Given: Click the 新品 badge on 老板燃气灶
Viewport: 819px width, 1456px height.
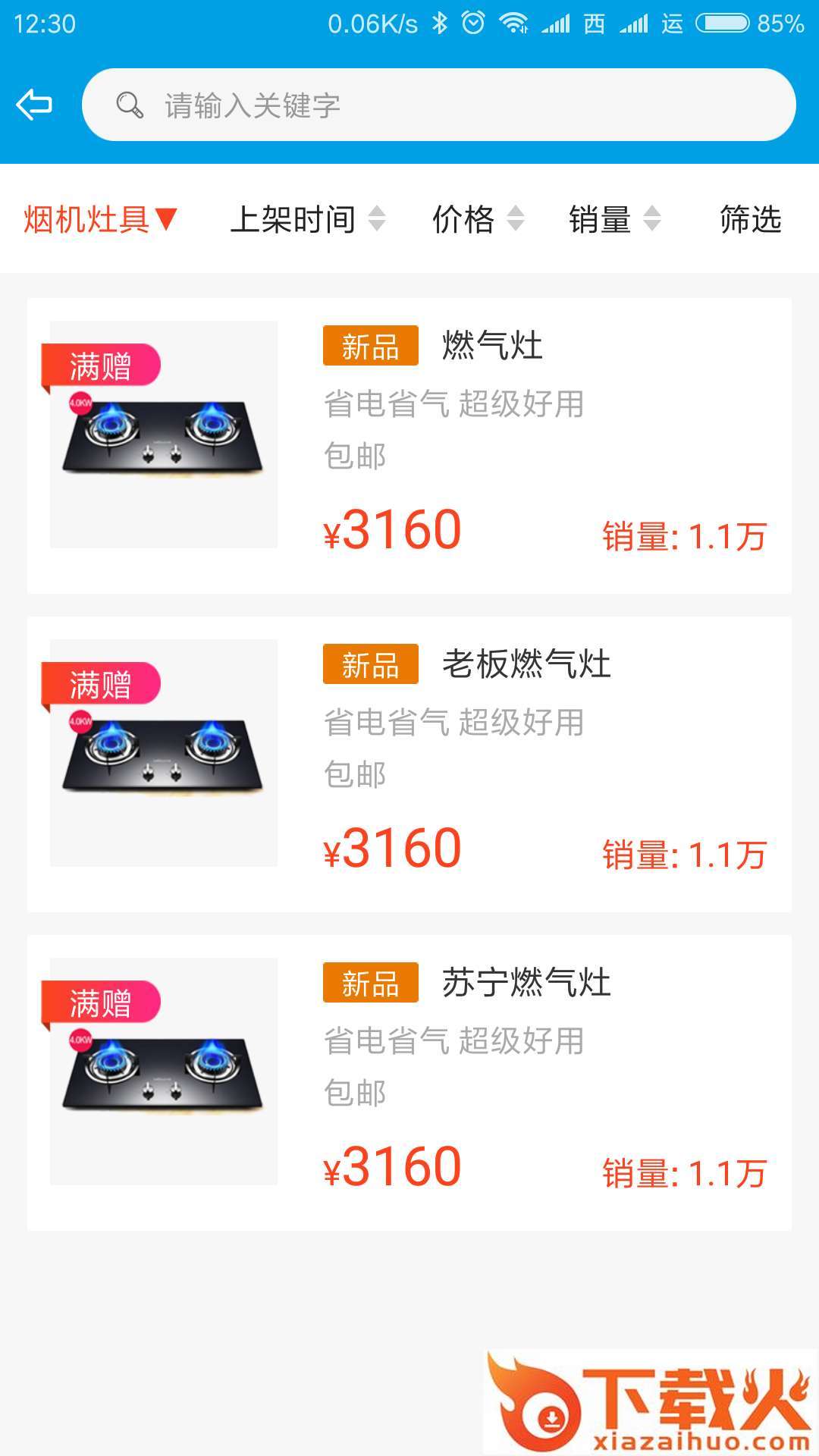Looking at the screenshot, I should [x=371, y=666].
